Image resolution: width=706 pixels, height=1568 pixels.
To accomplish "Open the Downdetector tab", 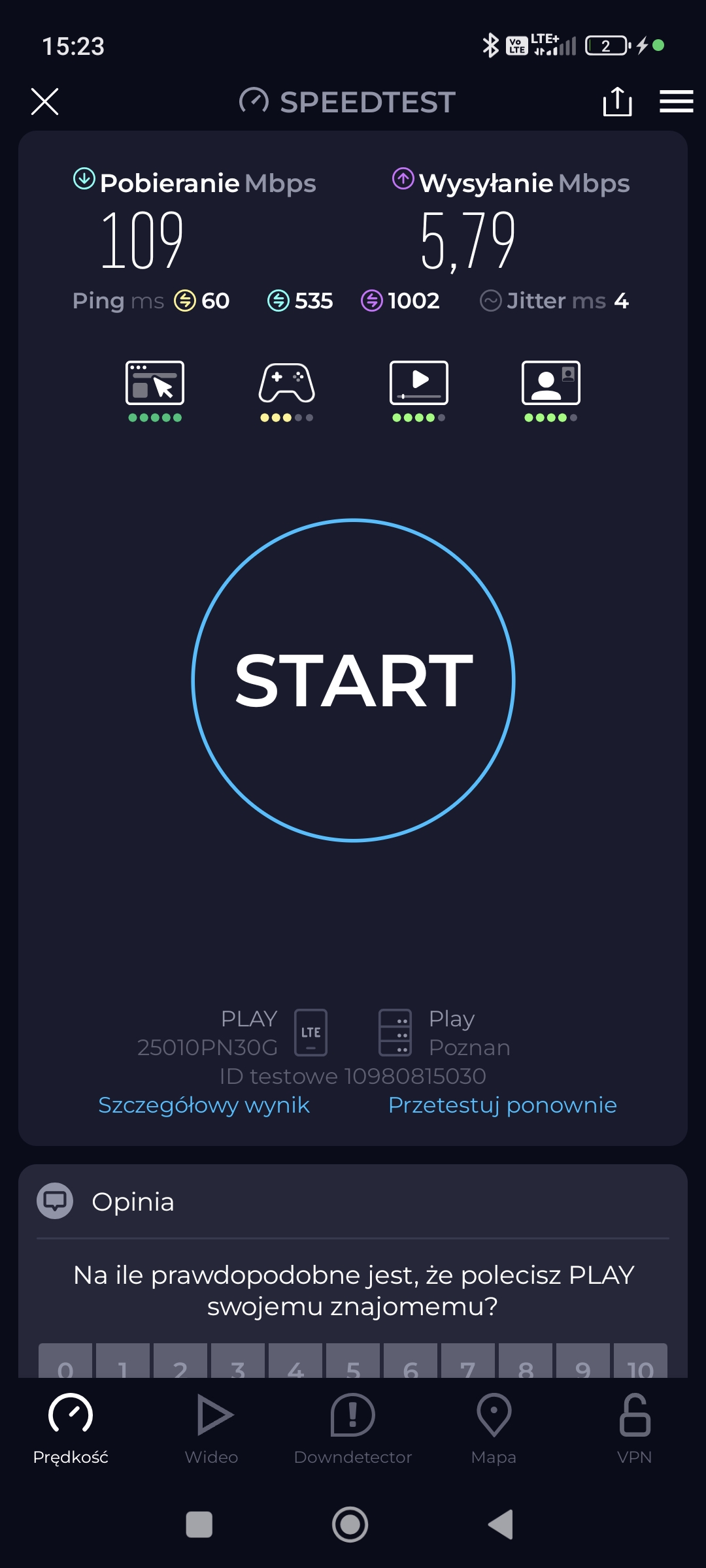I will click(x=353, y=1429).
